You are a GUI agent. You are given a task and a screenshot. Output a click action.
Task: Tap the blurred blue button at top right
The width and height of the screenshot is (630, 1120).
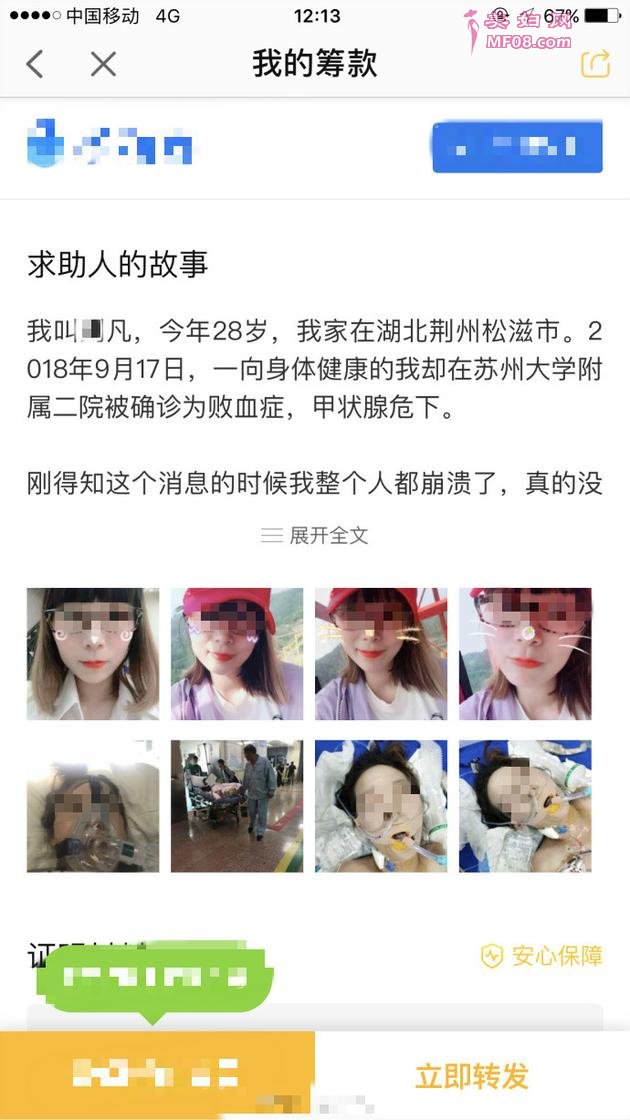point(517,147)
